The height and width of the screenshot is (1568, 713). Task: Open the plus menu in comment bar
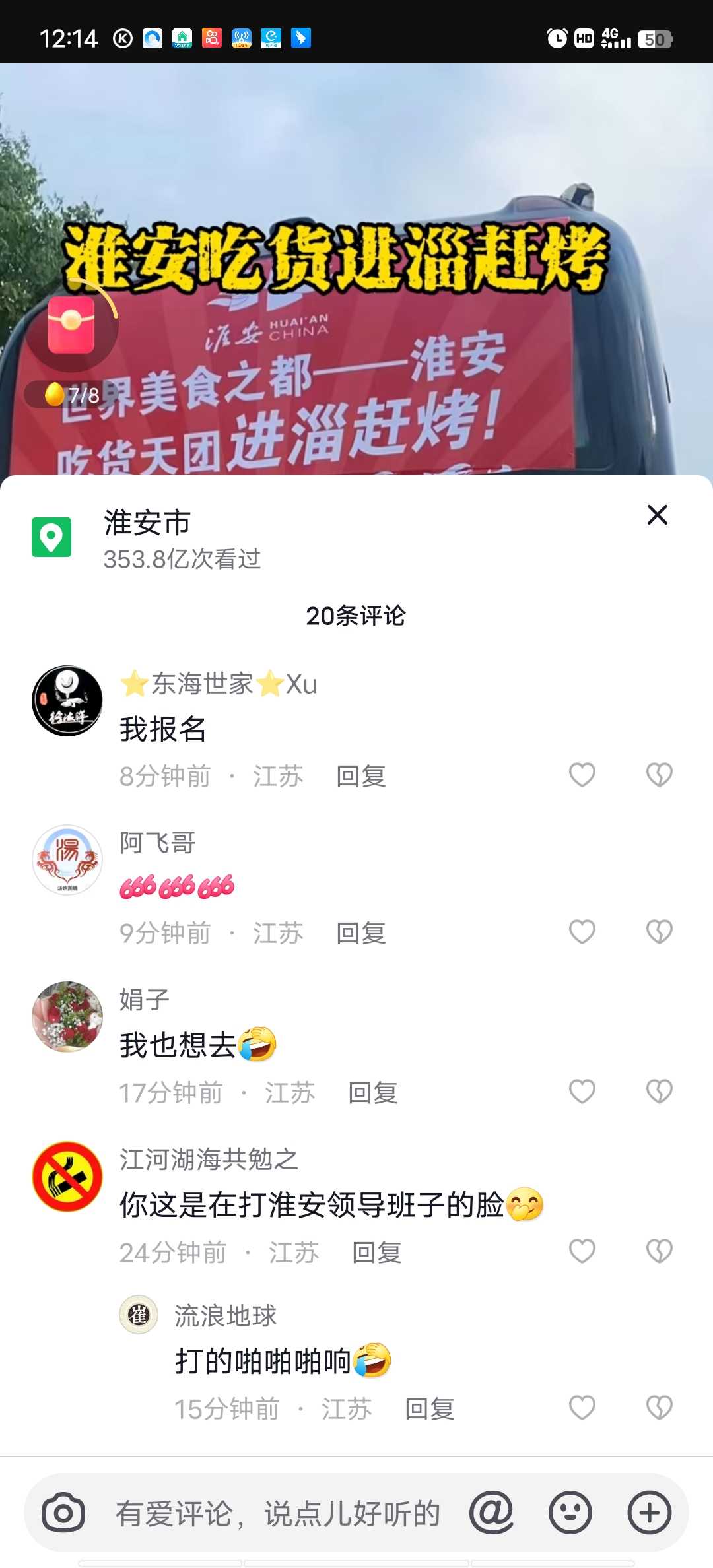pos(650,1513)
